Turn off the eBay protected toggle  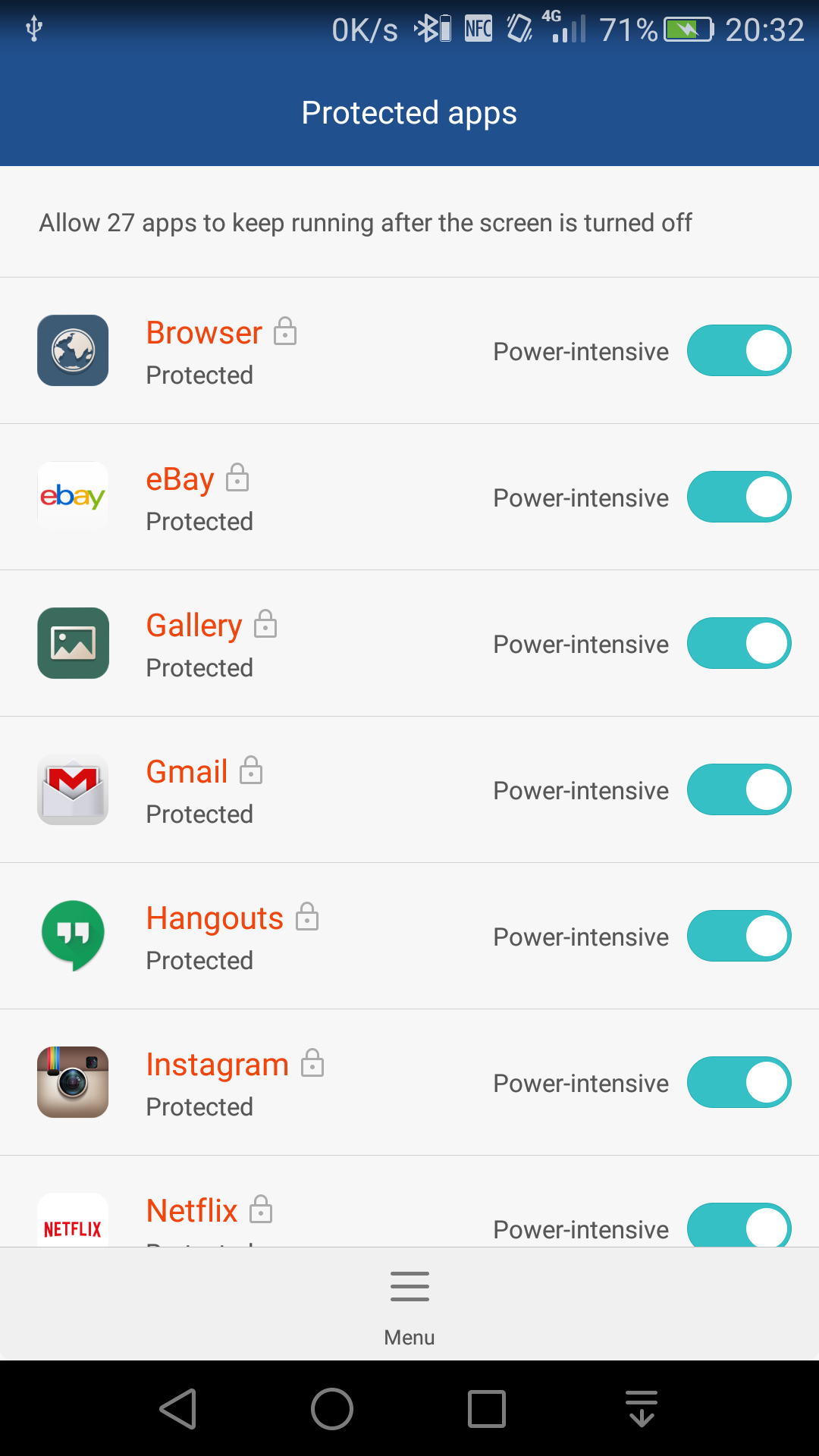(x=739, y=497)
